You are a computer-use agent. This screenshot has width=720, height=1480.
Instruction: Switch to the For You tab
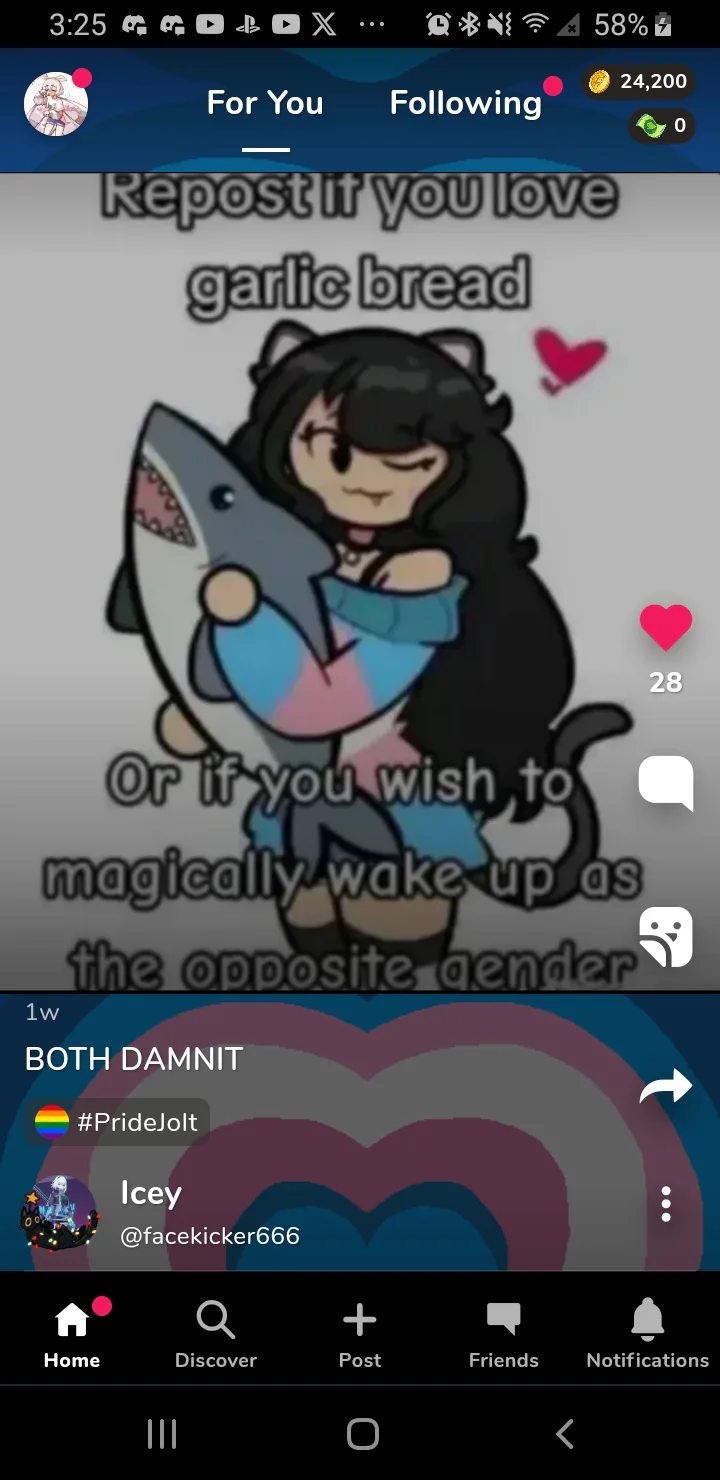[265, 103]
